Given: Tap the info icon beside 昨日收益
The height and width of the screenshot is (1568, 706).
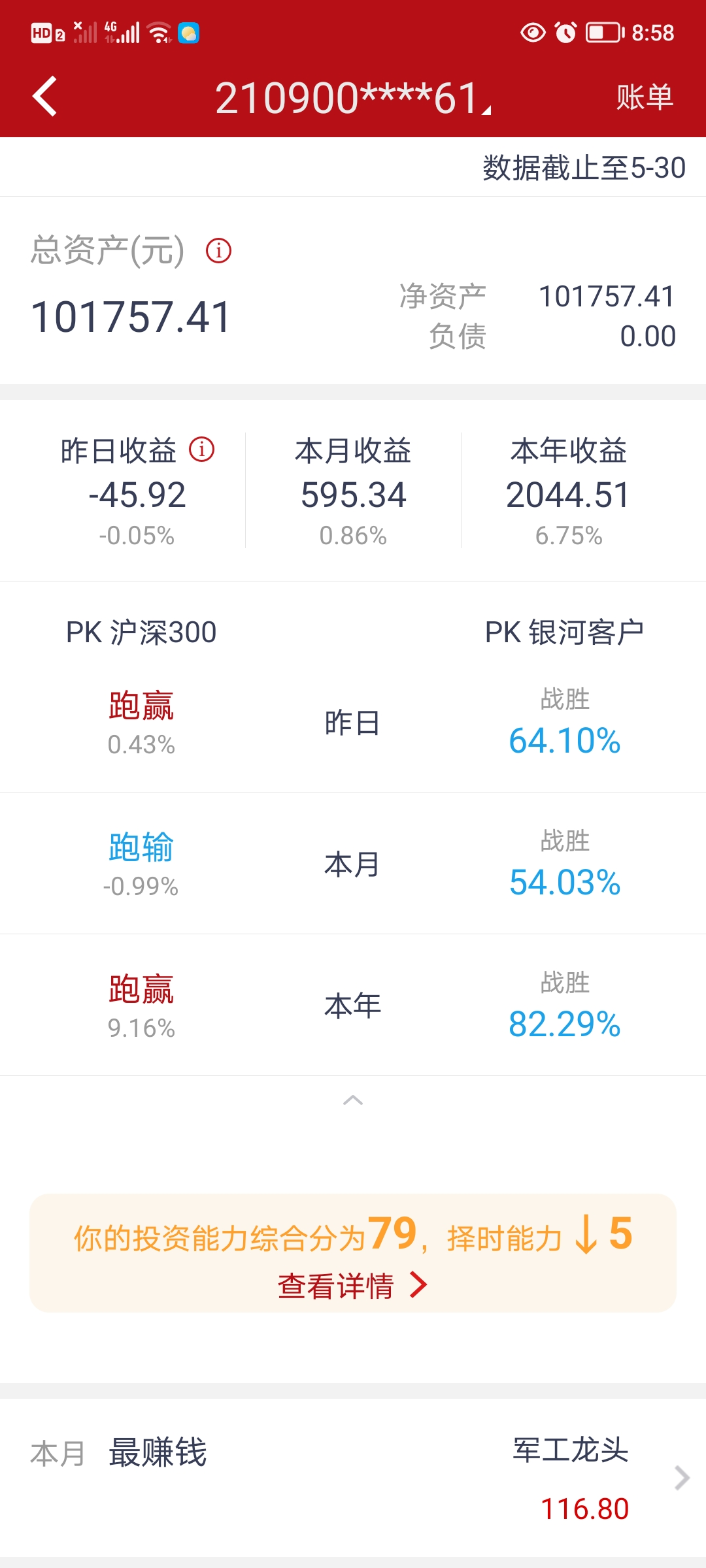Looking at the screenshot, I should click(201, 449).
